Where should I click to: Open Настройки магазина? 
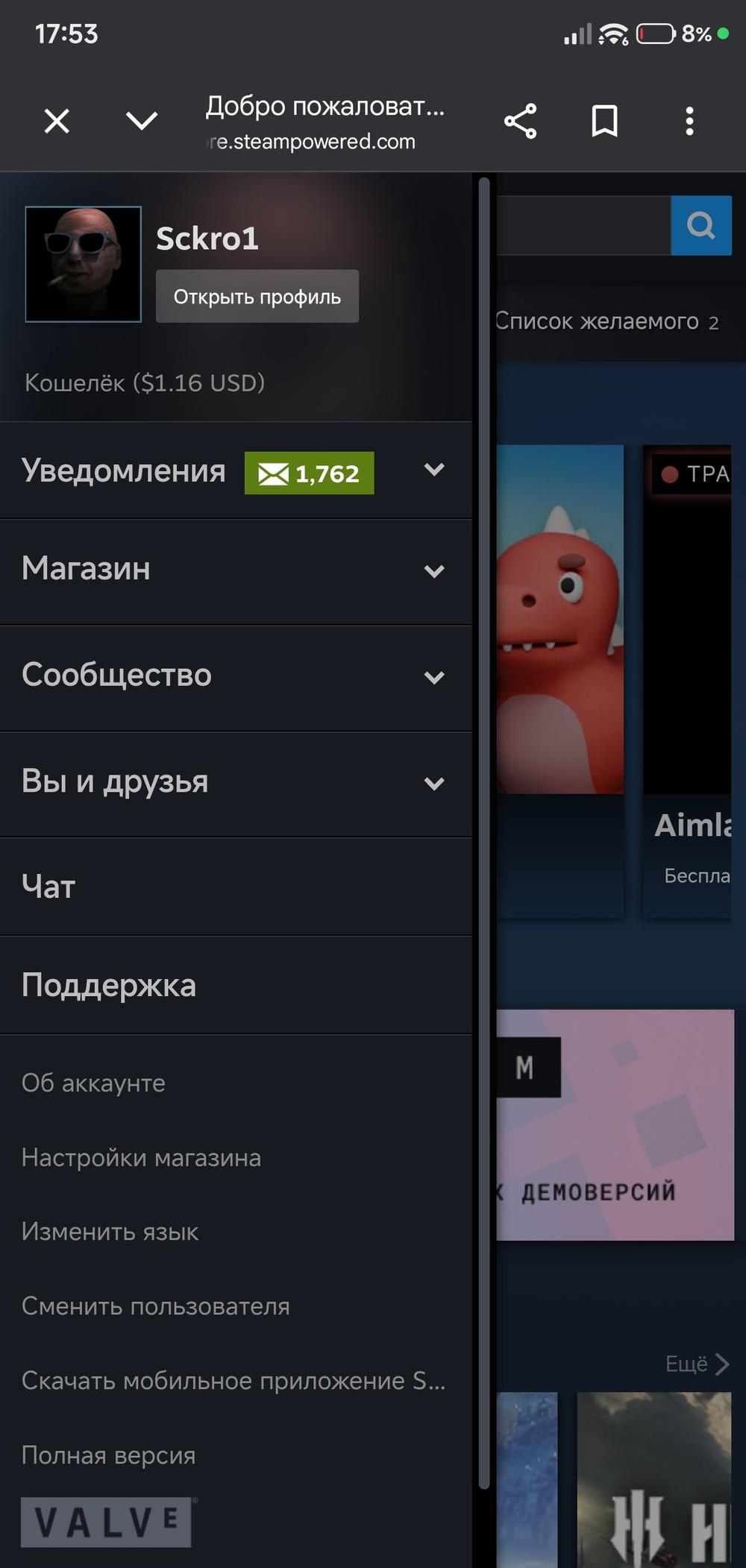pos(141,1157)
